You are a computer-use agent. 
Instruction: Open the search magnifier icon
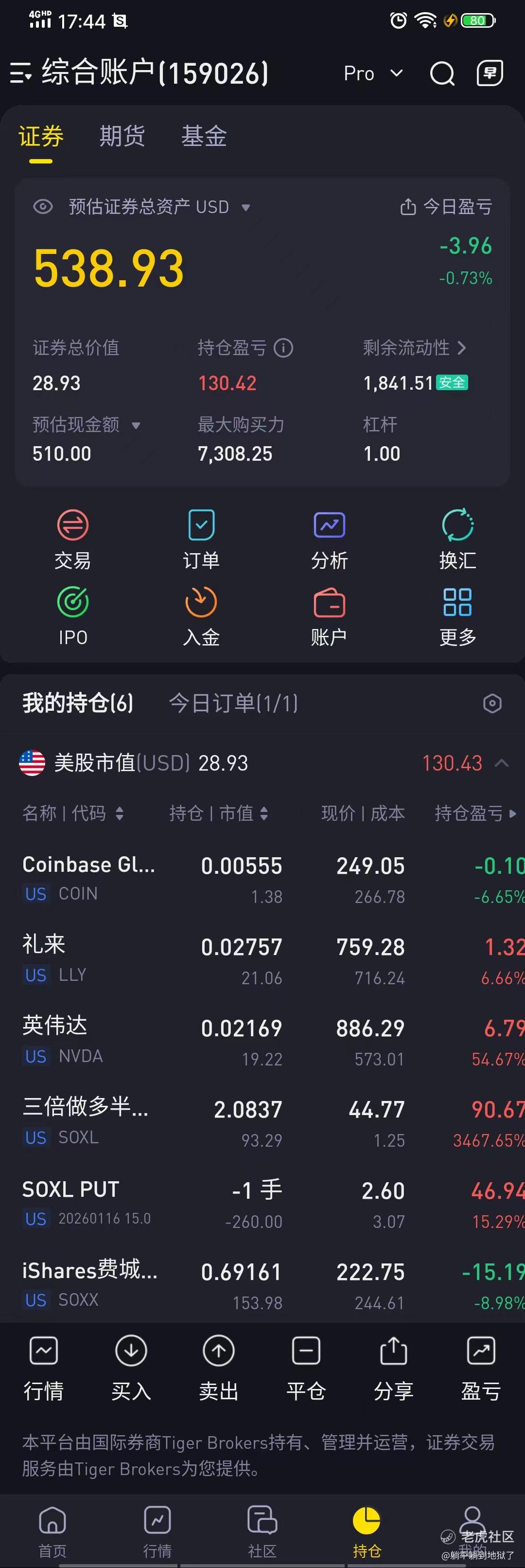pyautogui.click(x=442, y=74)
